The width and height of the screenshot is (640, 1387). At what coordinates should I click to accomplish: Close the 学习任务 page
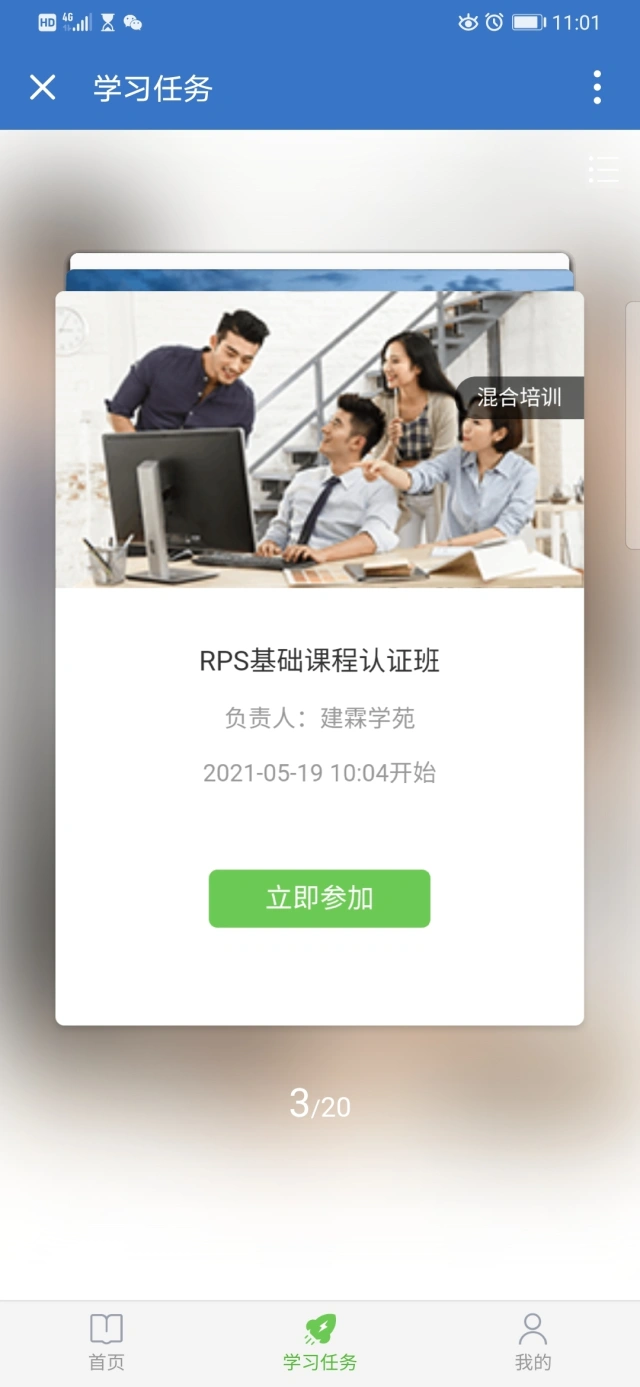coord(42,88)
